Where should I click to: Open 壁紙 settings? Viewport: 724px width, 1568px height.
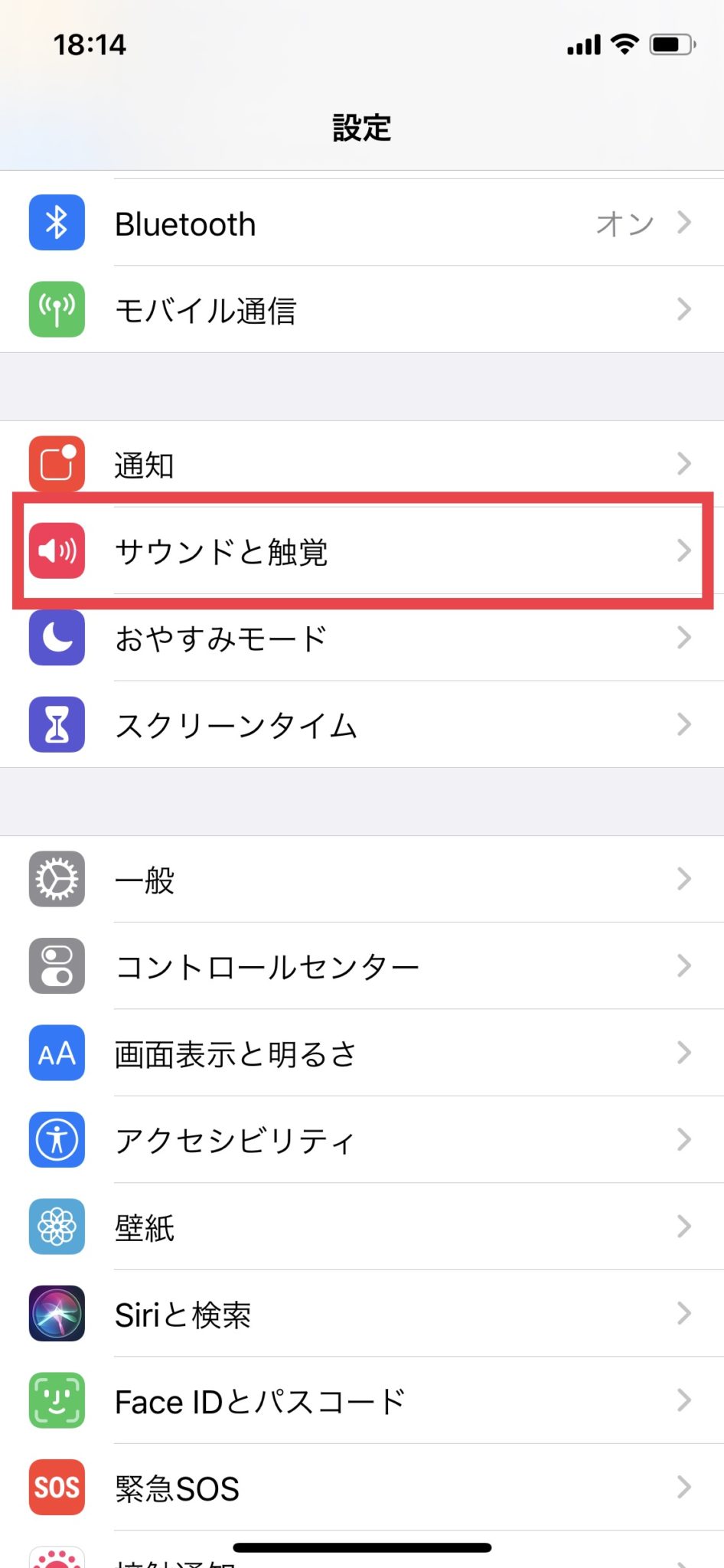click(x=362, y=1227)
